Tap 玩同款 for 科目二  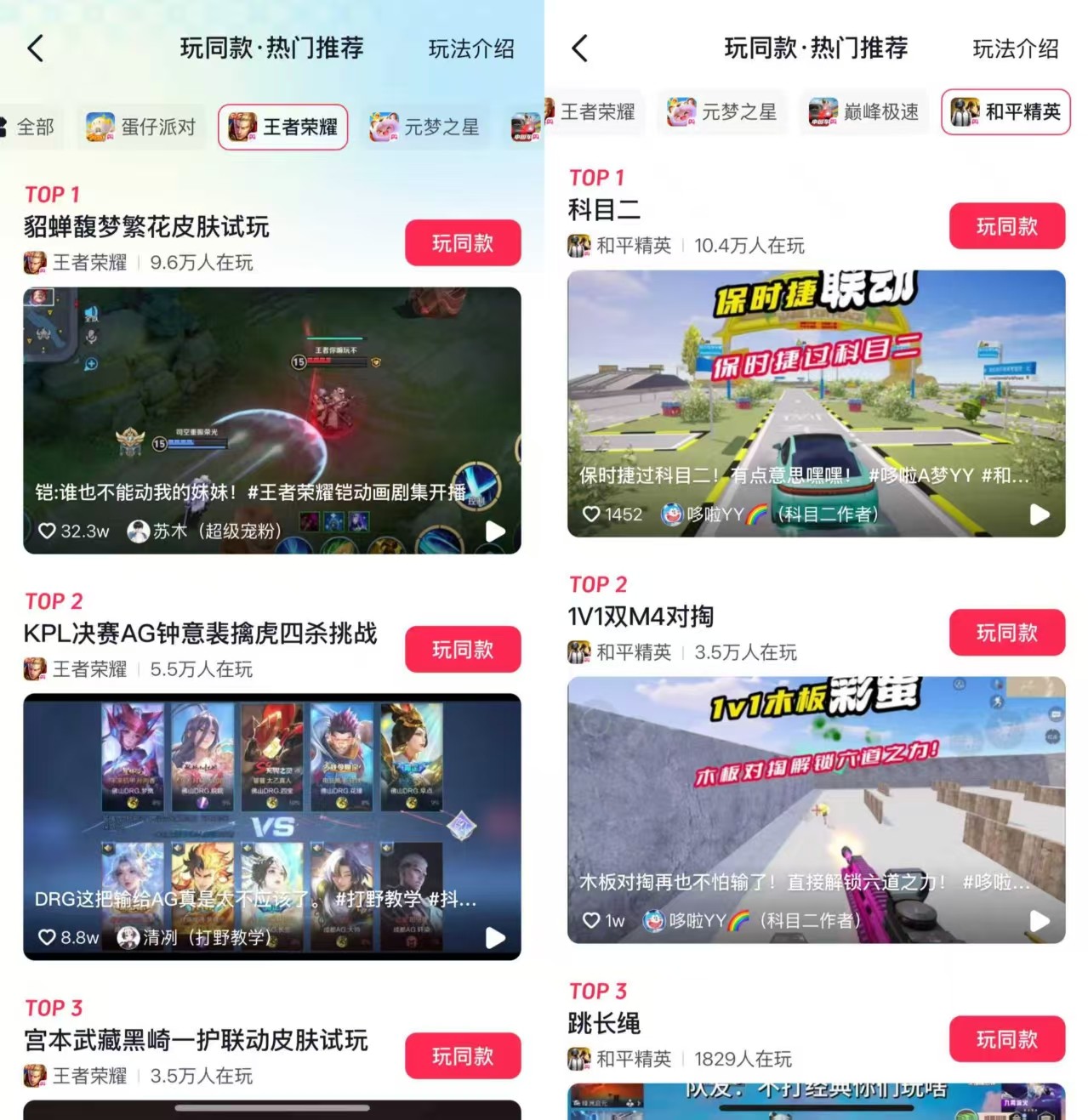pos(1007,226)
